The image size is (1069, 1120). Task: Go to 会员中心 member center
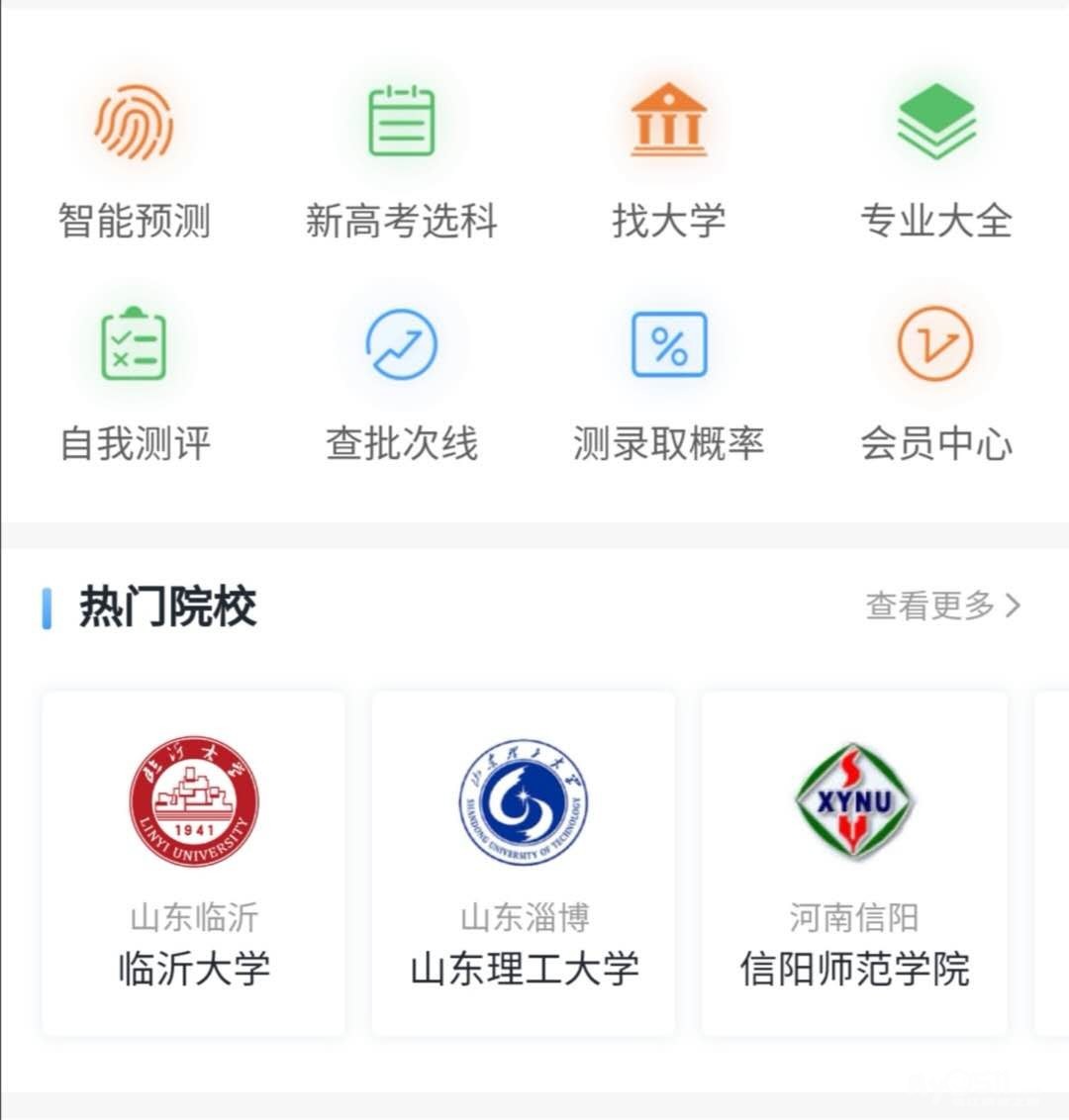click(x=935, y=381)
